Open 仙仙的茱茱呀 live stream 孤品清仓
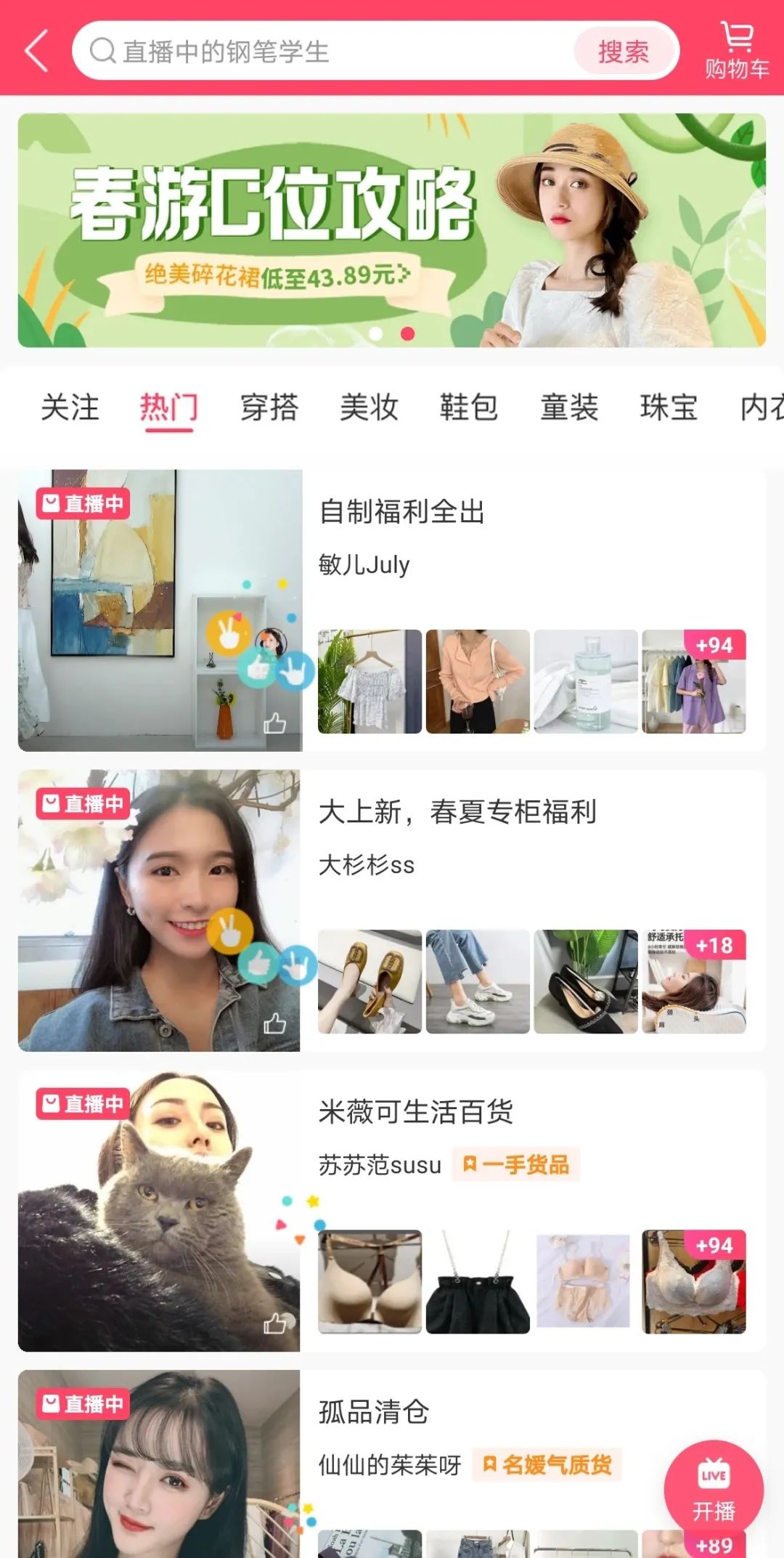 [160, 1464]
